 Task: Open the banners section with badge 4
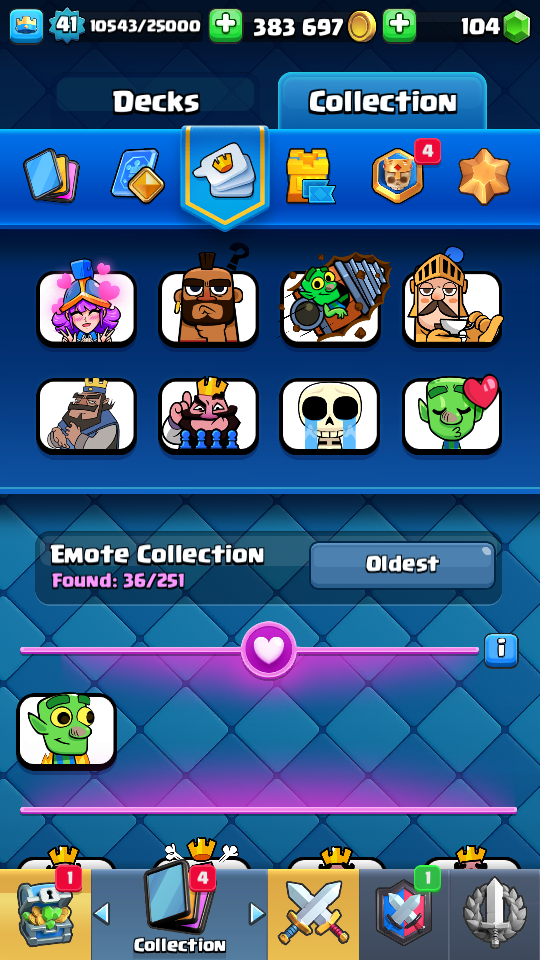point(397,176)
